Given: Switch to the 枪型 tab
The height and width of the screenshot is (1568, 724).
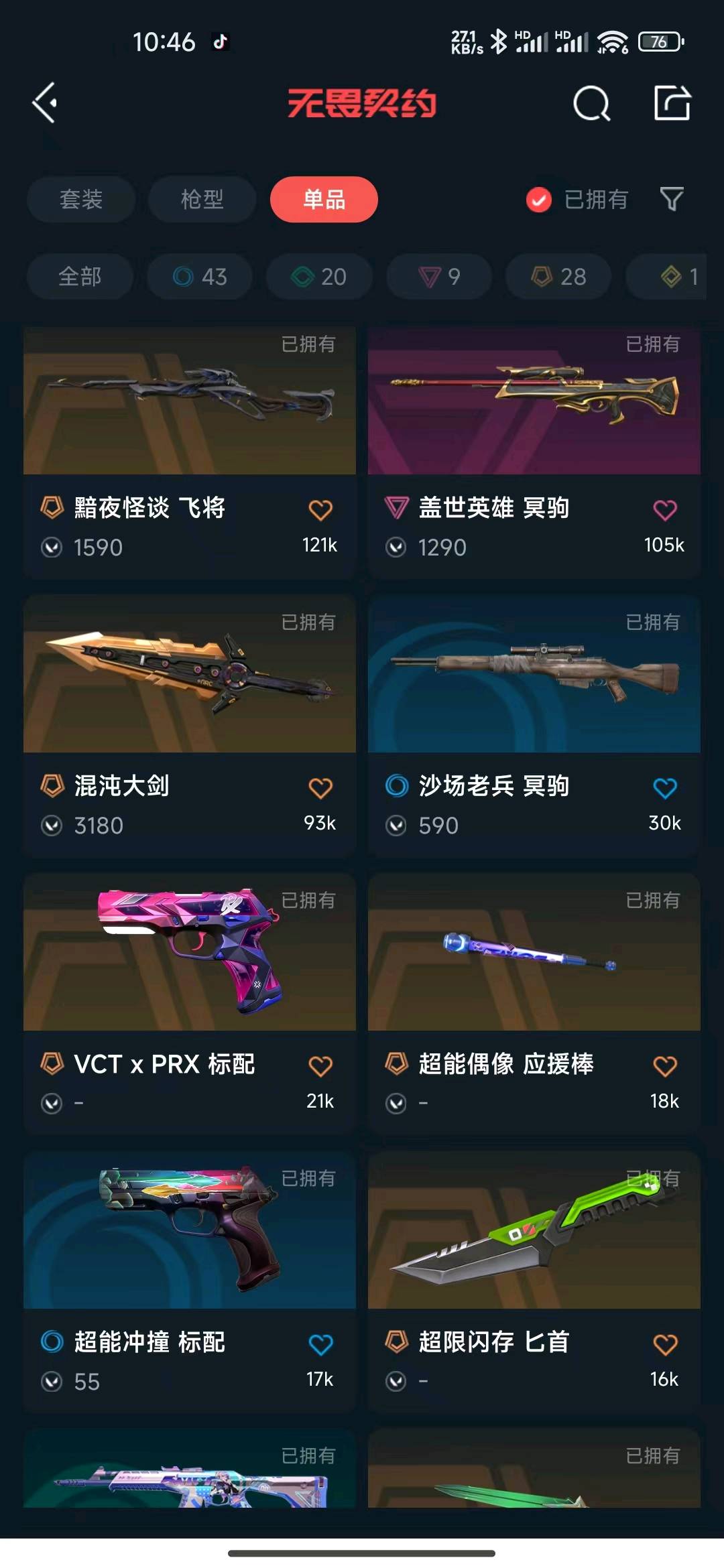Looking at the screenshot, I should 202,199.
